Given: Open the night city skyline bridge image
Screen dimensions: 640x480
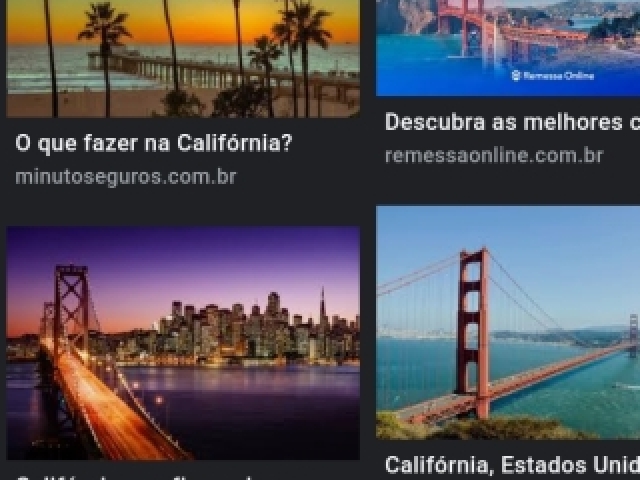Looking at the screenshot, I should pos(183,343).
